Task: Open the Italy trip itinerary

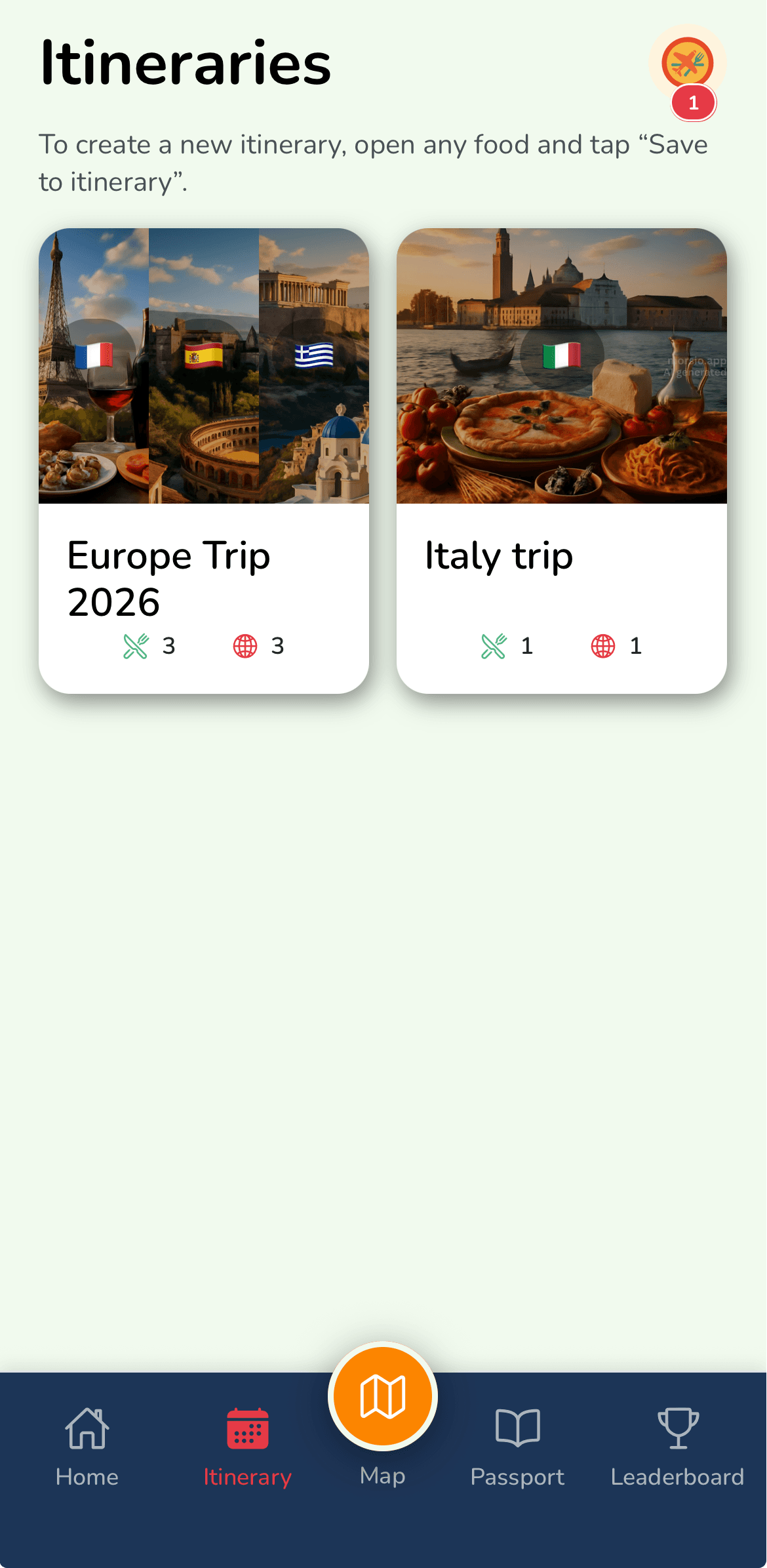Action: tap(498, 555)
